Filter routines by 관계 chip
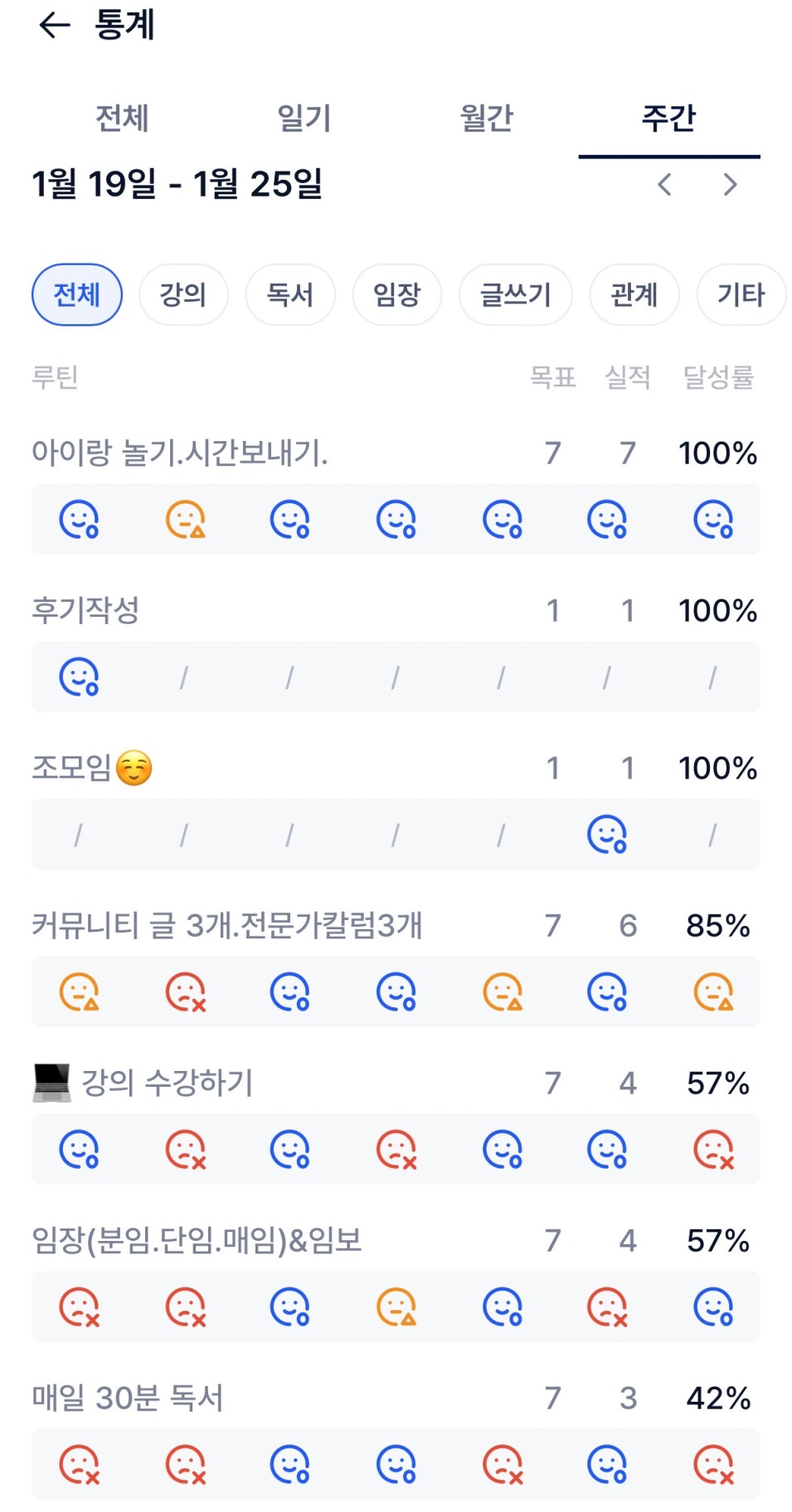 coord(634,294)
